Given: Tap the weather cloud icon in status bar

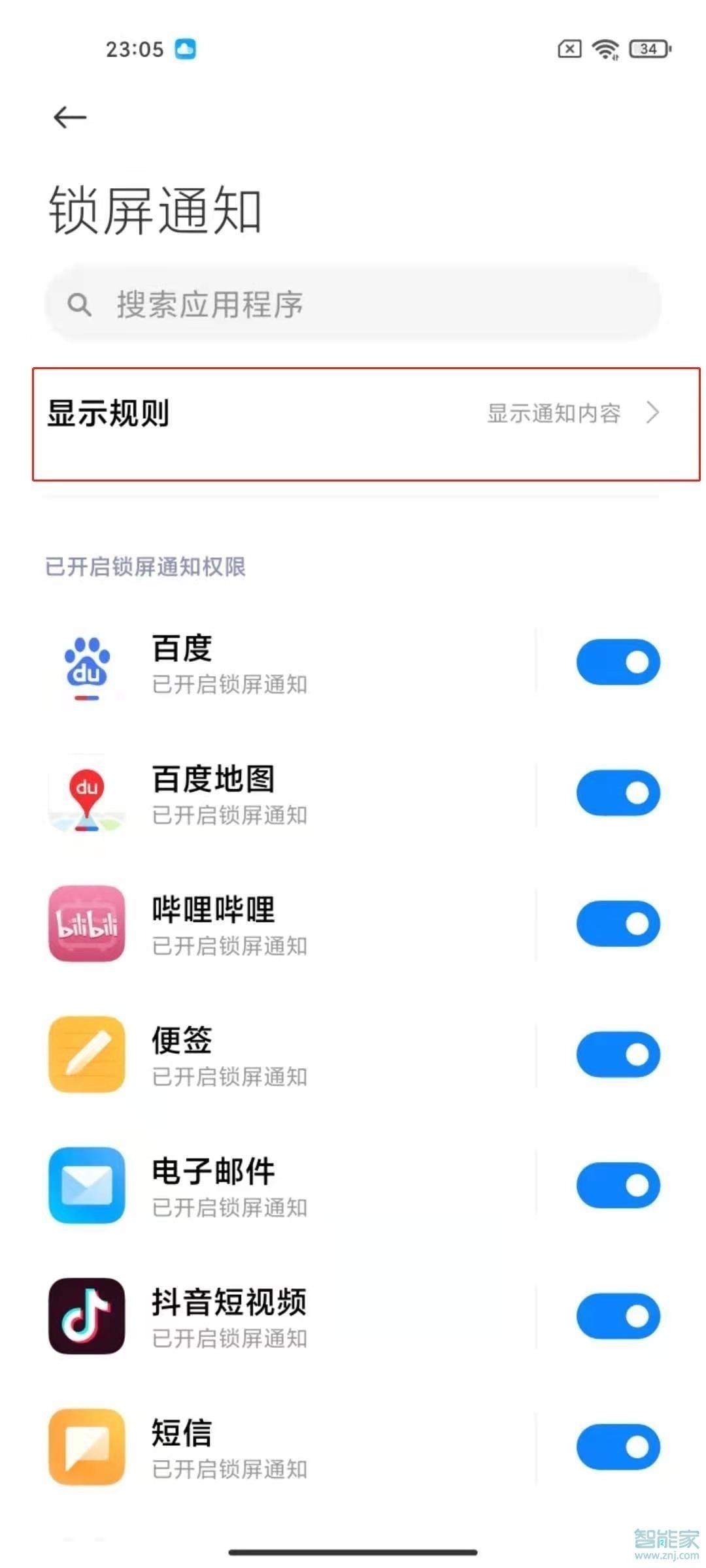Looking at the screenshot, I should [185, 49].
